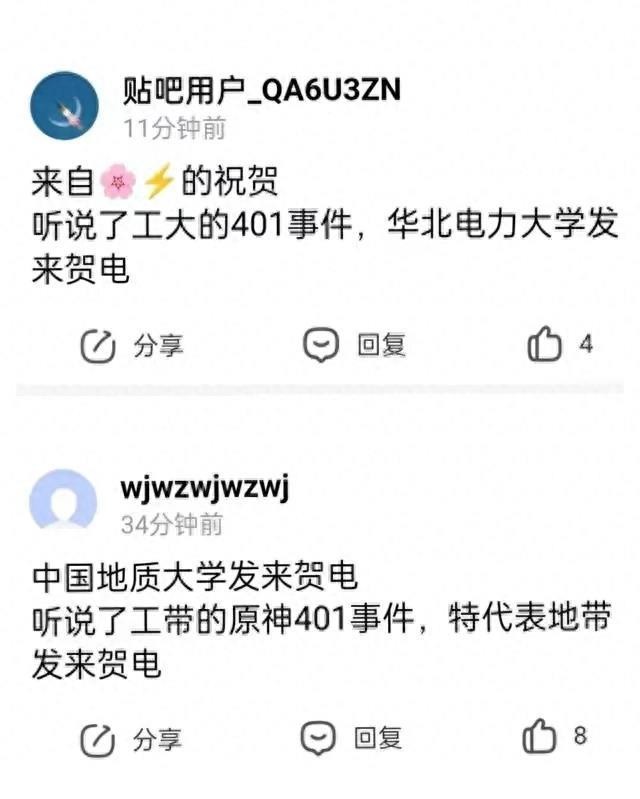Like the comment with 8 likes
640x799 pixels.
click(541, 738)
